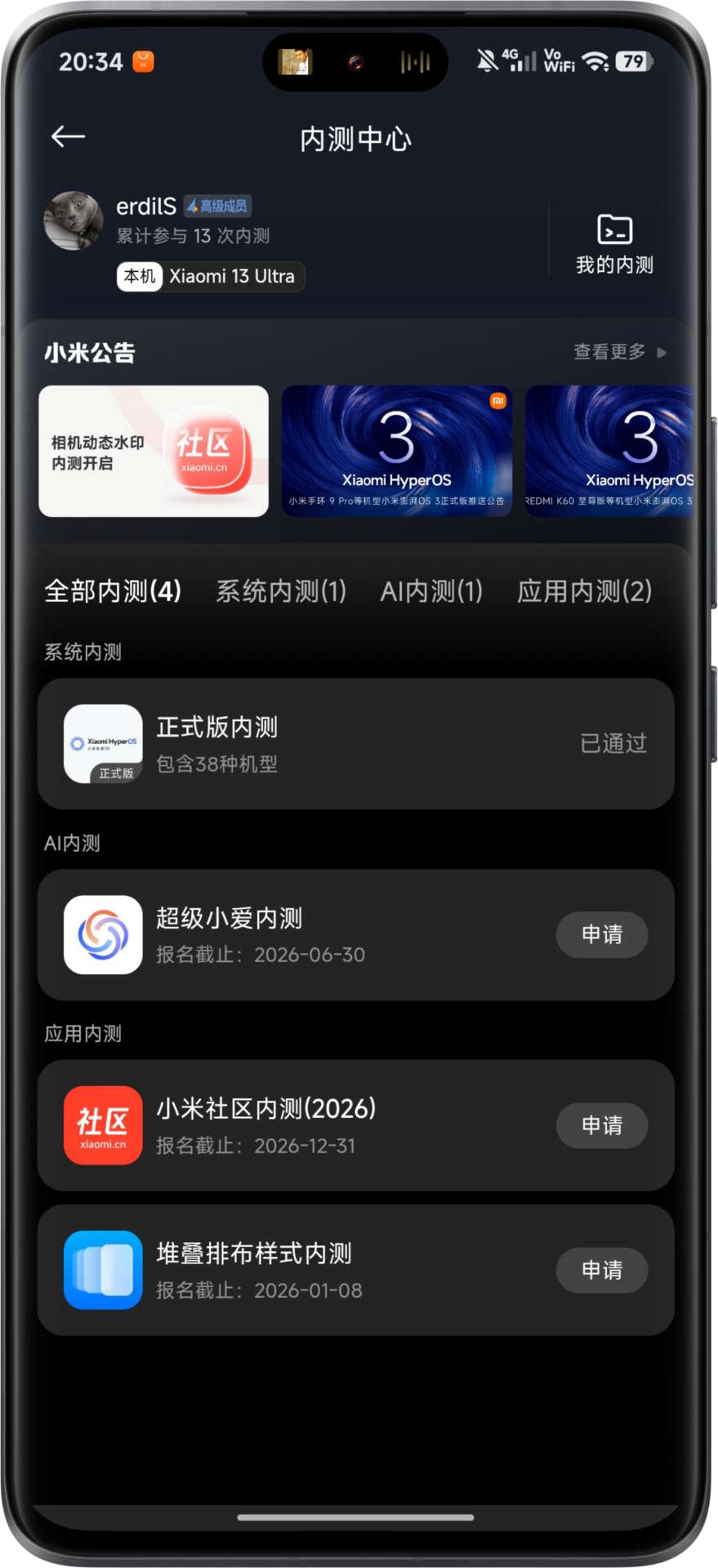Switch to 应用内测(2) tab

(x=584, y=590)
